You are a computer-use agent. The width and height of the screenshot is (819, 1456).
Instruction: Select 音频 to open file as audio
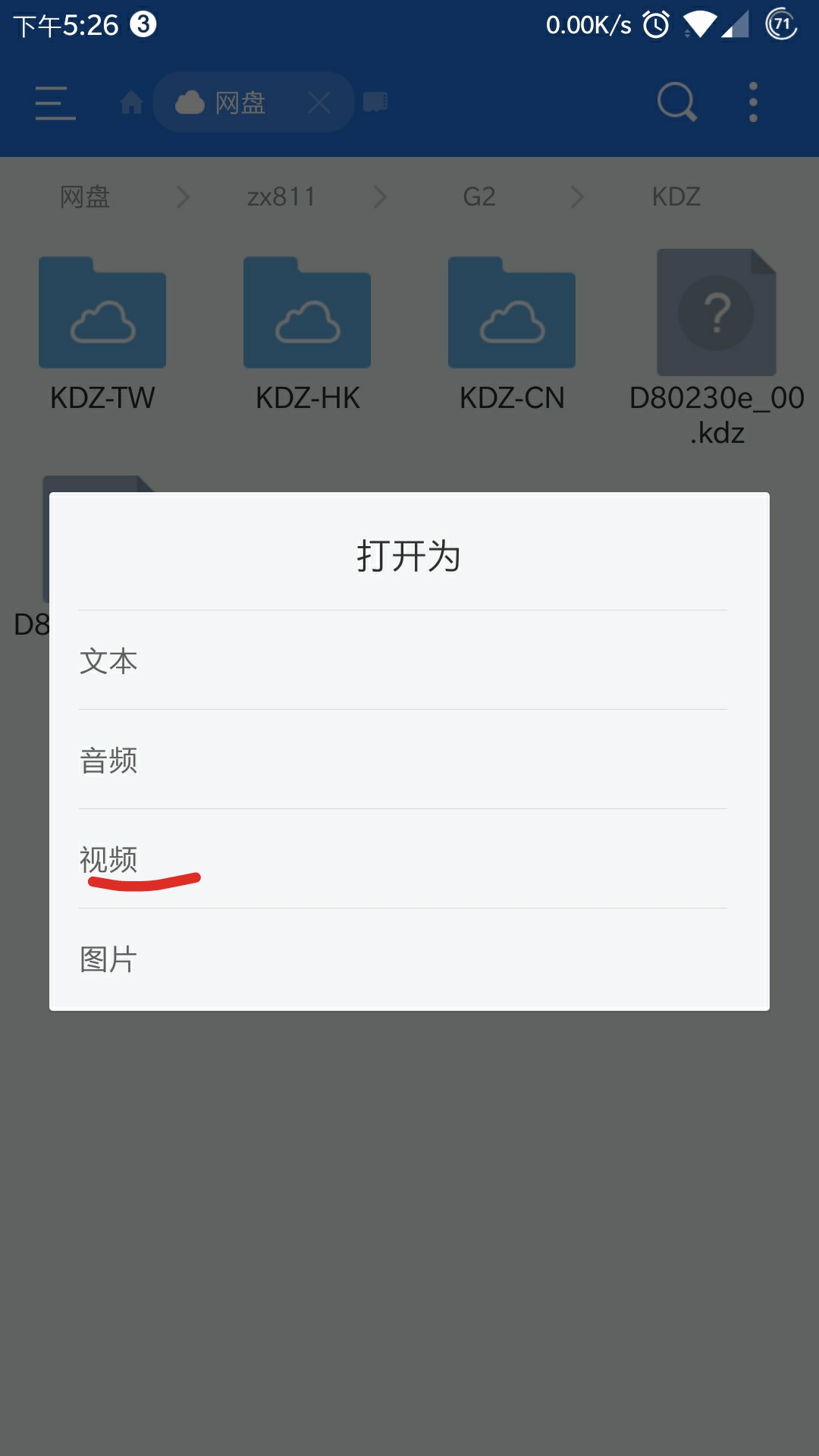tap(108, 761)
